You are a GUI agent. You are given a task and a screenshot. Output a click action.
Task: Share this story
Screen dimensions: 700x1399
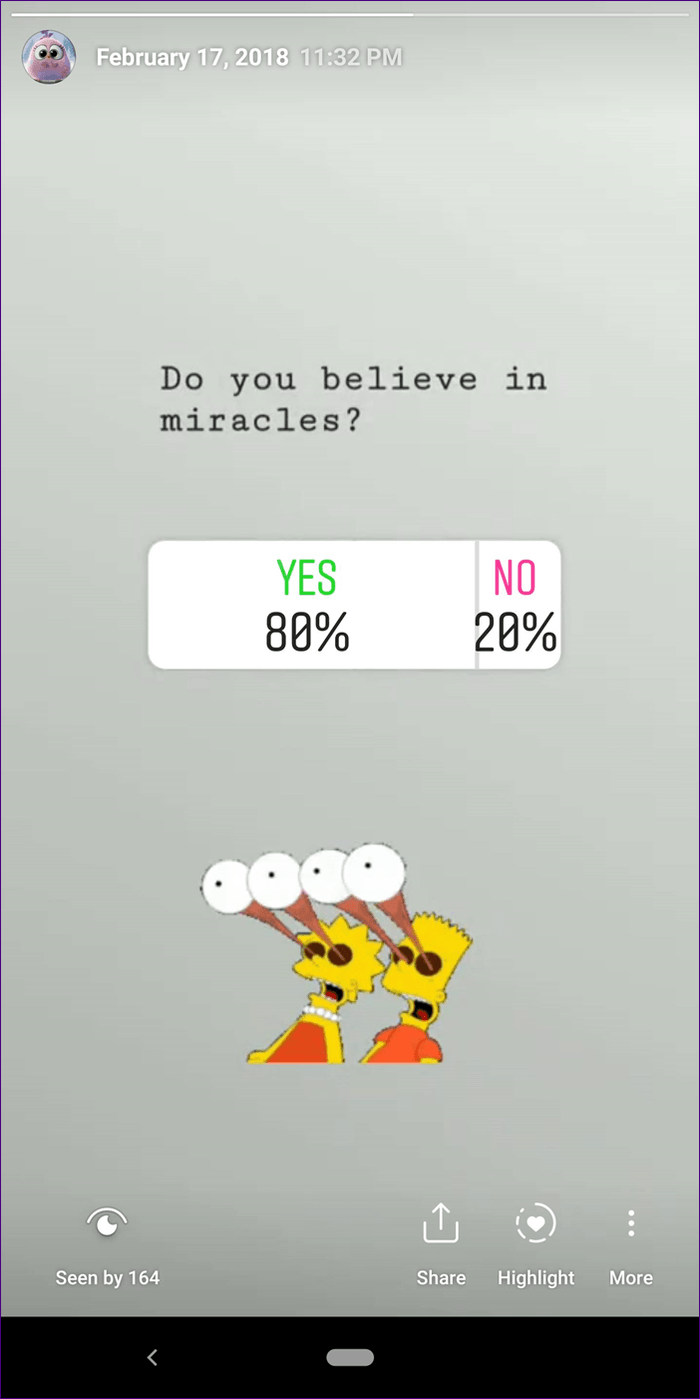pyautogui.click(x=441, y=1244)
